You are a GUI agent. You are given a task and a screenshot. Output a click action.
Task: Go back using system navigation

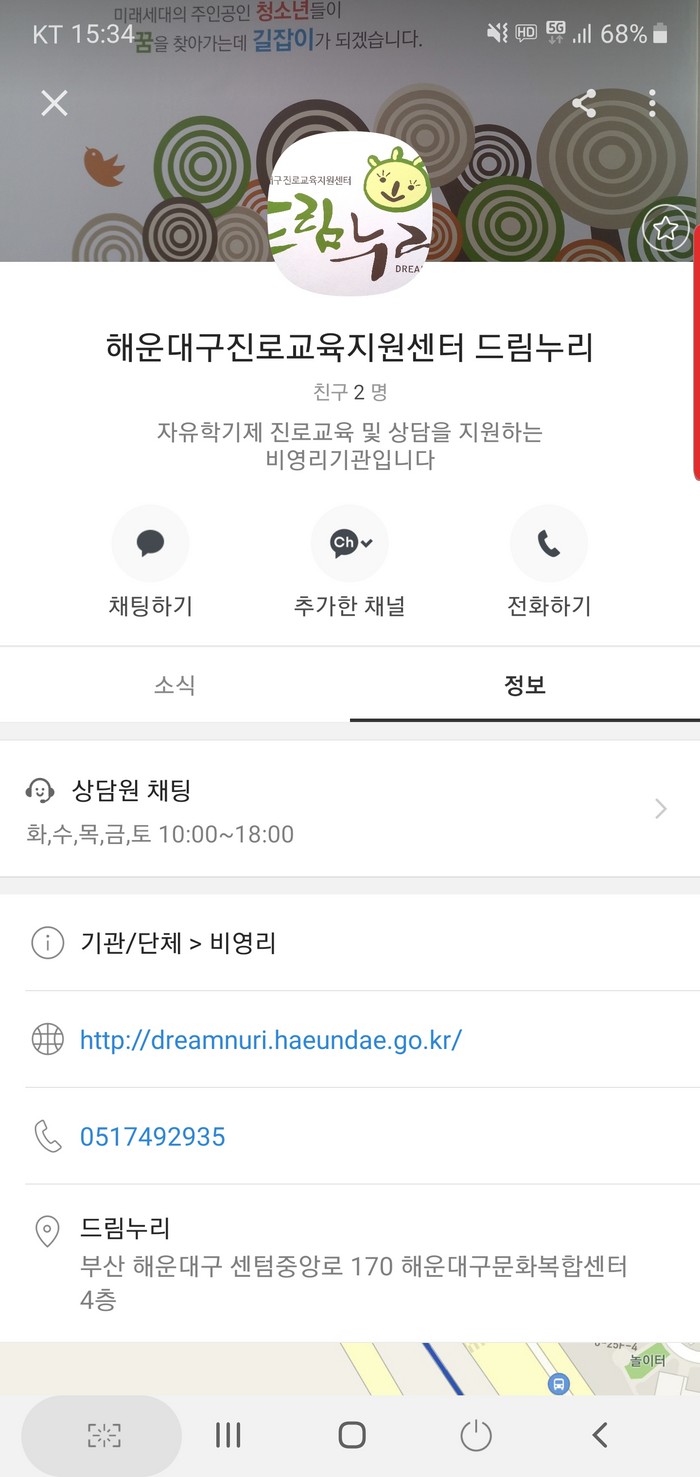click(599, 1435)
